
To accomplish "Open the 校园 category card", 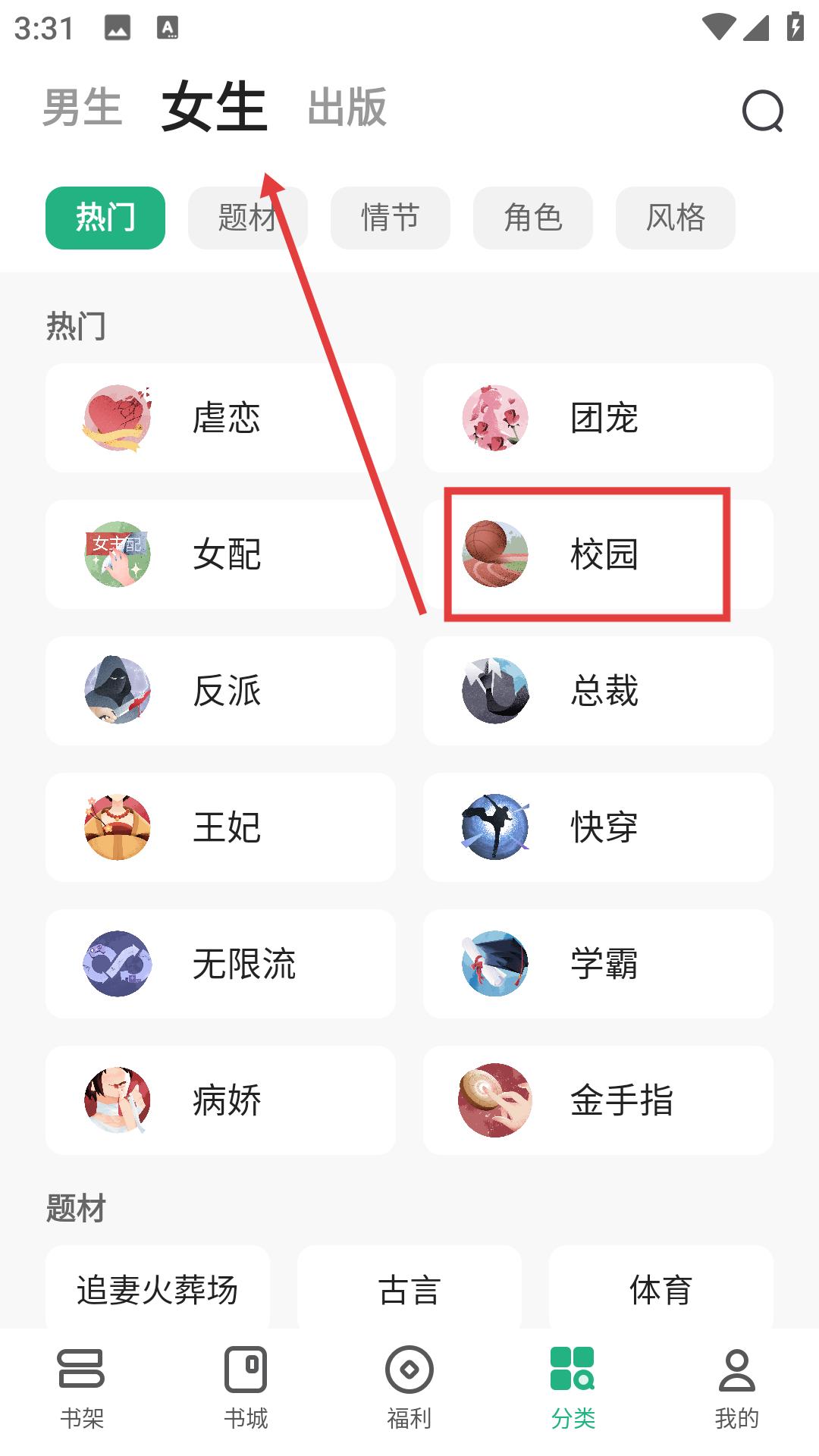I will pyautogui.click(x=598, y=554).
